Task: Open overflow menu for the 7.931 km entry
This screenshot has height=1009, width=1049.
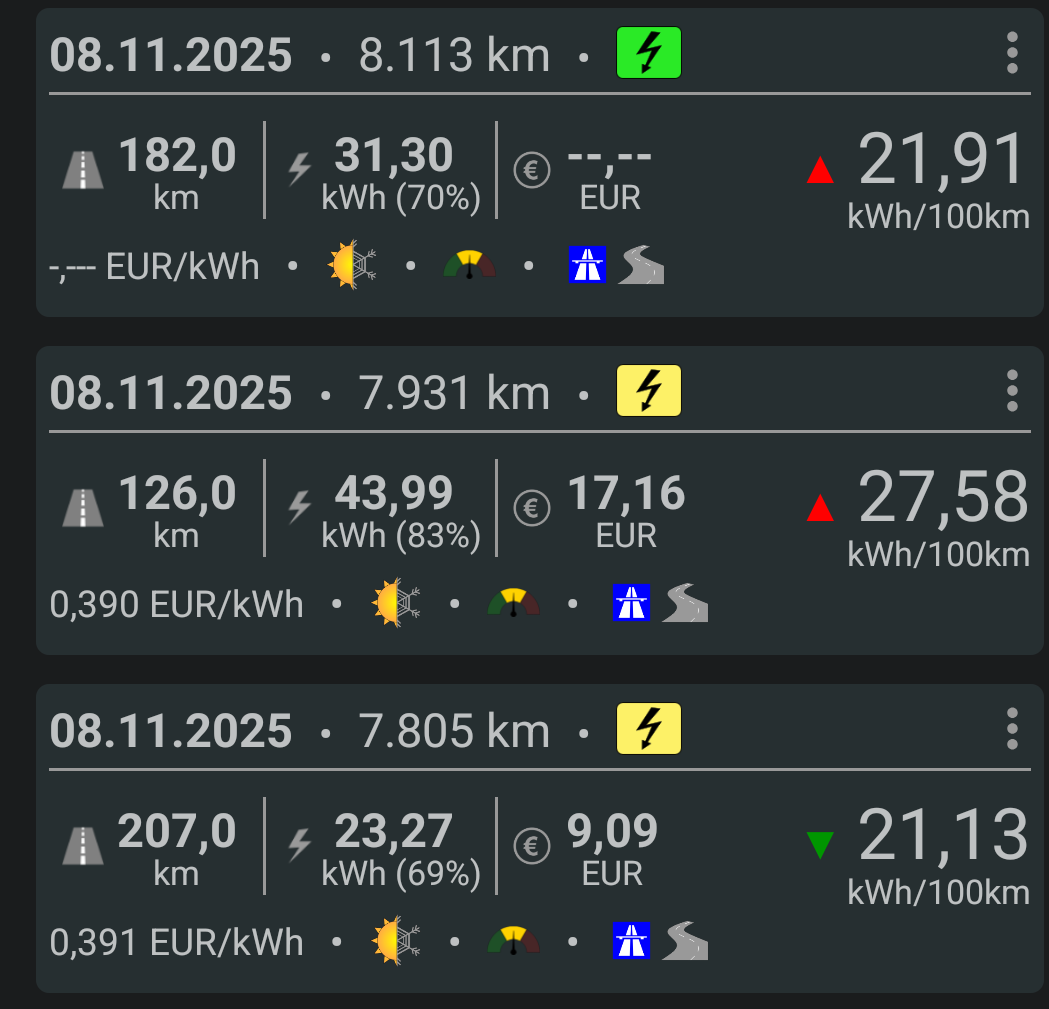Action: (x=1012, y=391)
